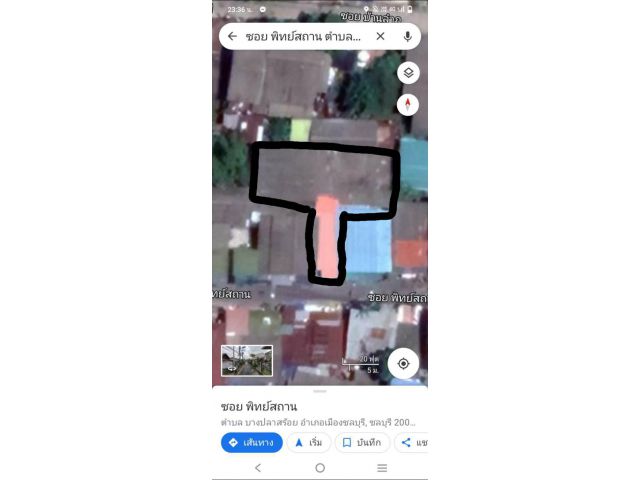The width and height of the screenshot is (640, 480).
Task: Start voice search with the microphone
Action: point(407,36)
